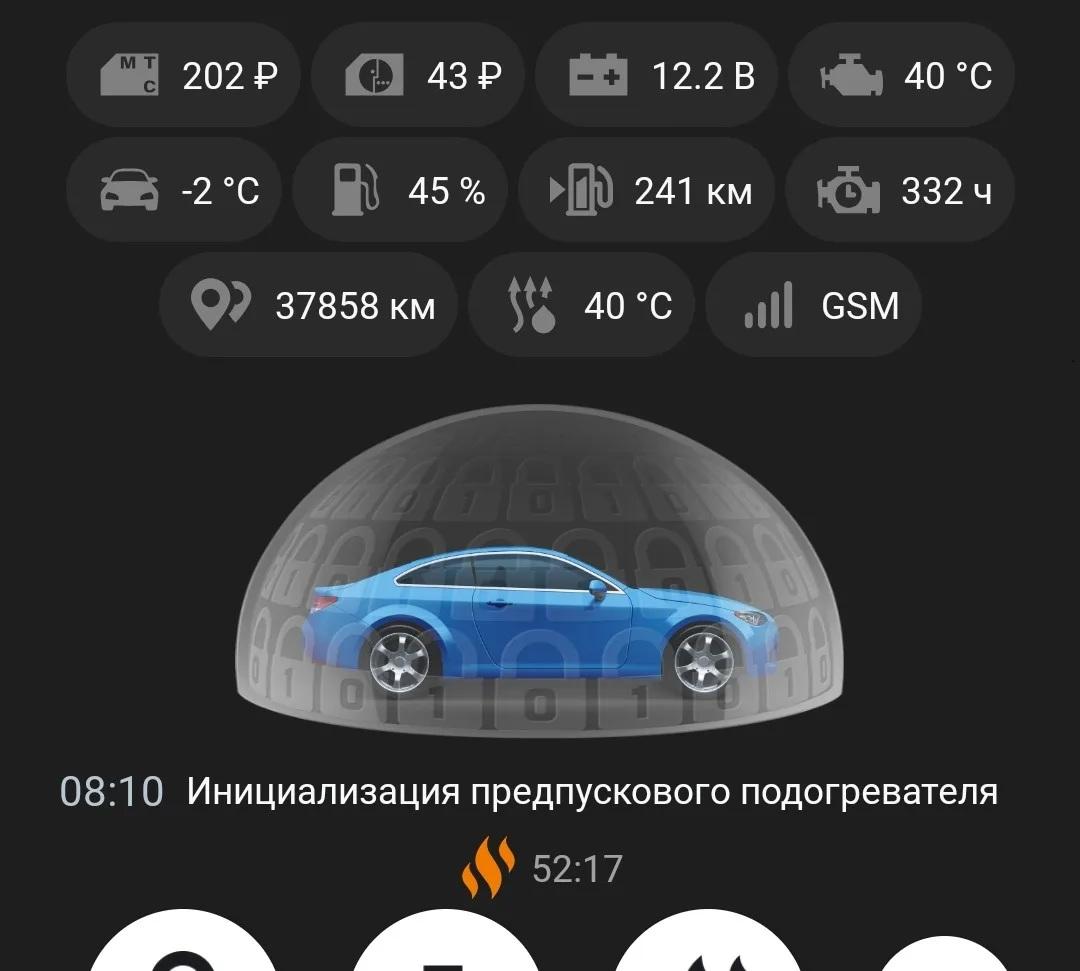Open the GSM signal chip
Screen dimensions: 1080x971
coord(813,305)
